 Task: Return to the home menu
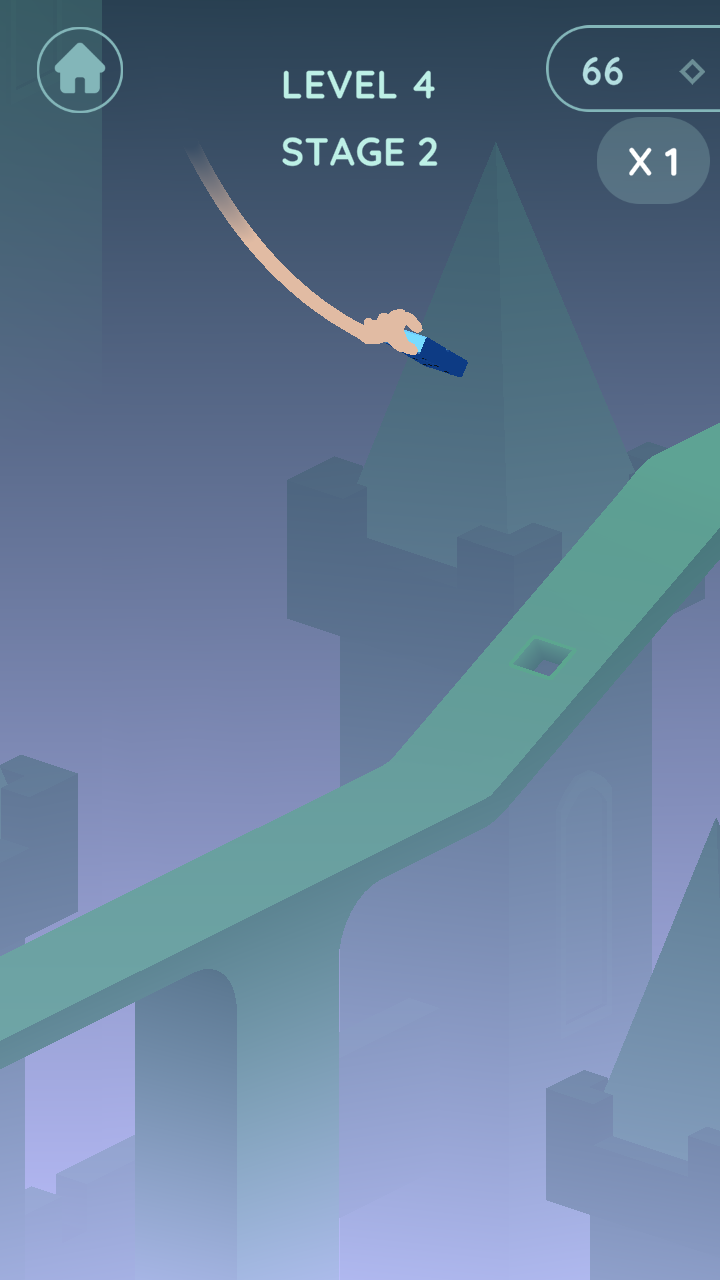[80, 70]
